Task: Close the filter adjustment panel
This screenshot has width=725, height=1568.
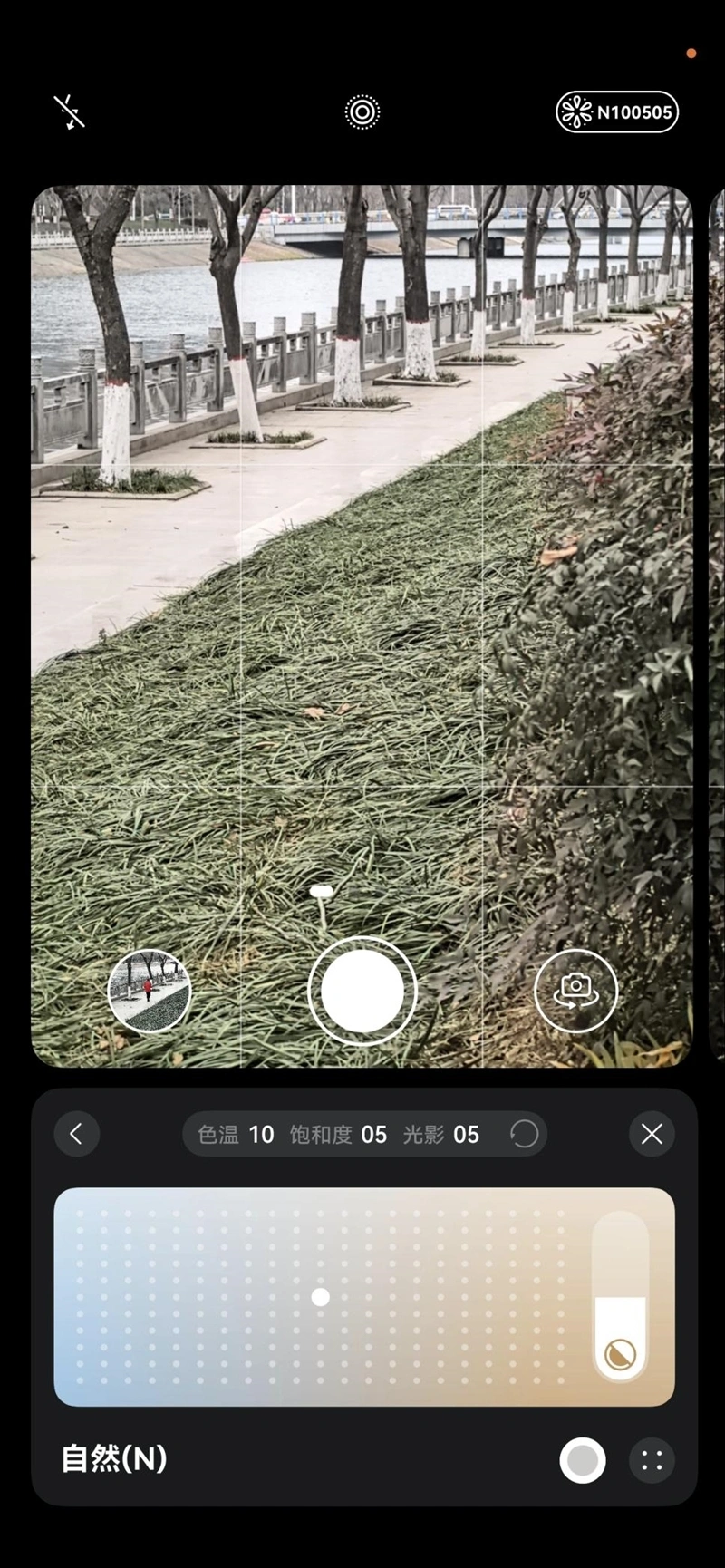Action: click(652, 1134)
